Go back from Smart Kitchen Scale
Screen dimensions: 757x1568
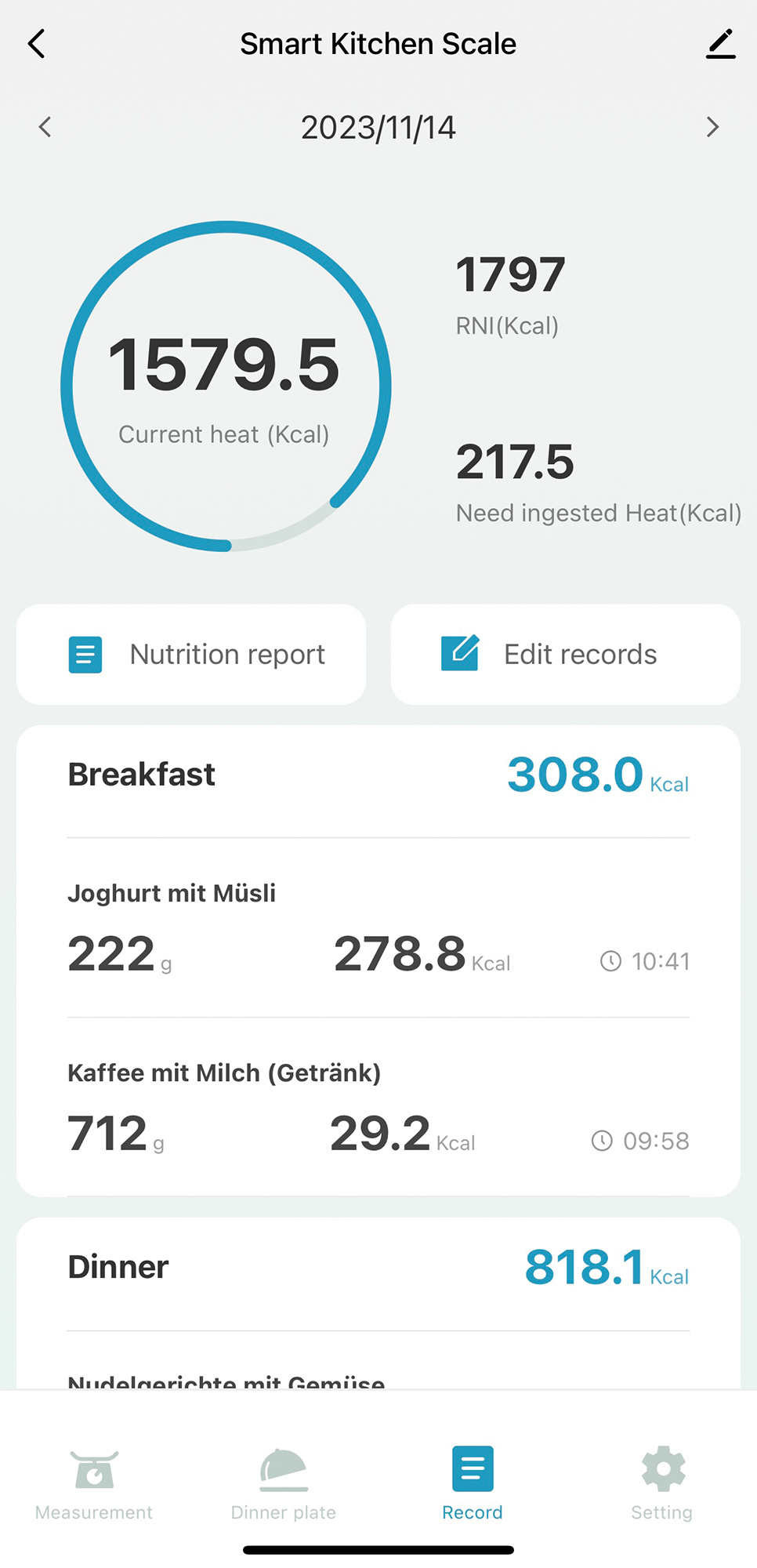pos(37,44)
